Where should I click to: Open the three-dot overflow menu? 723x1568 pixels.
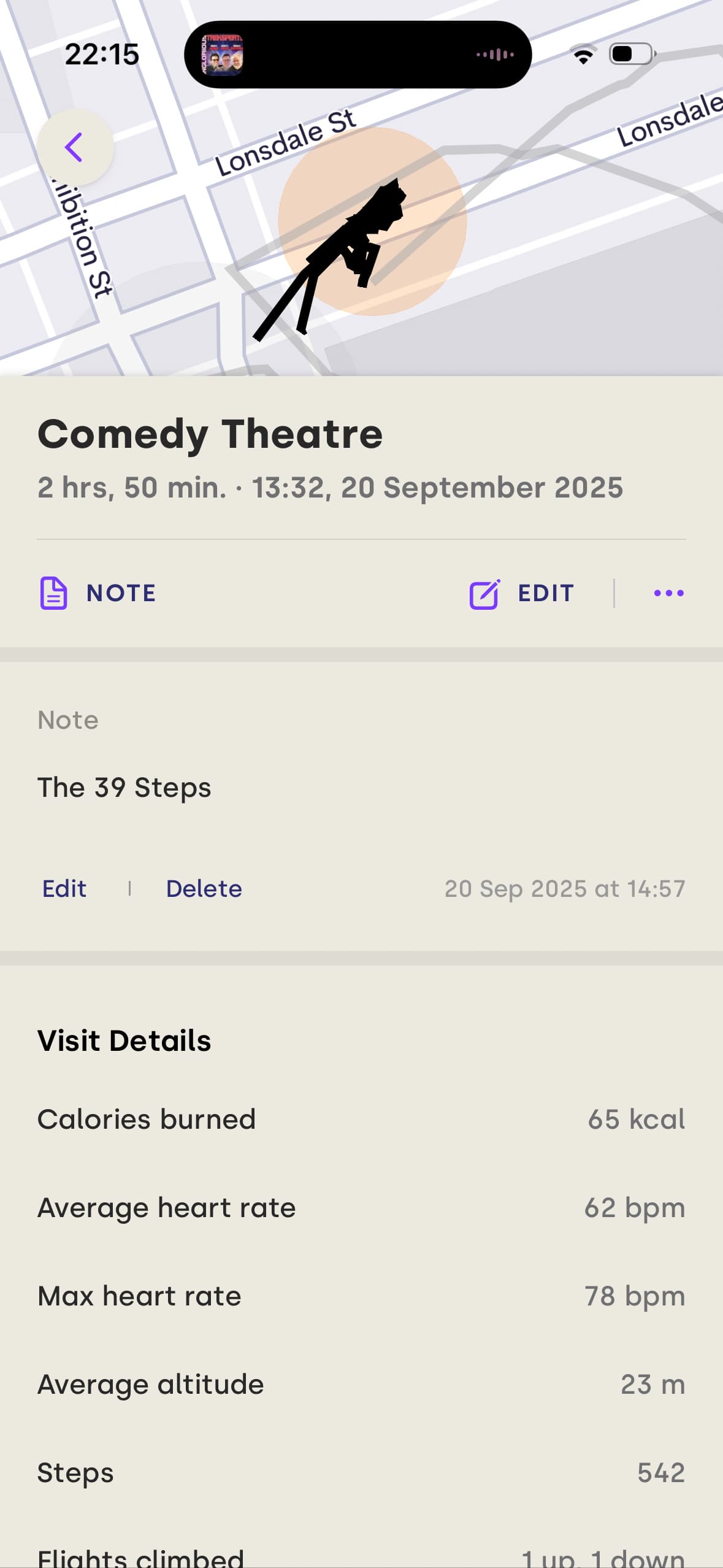click(668, 593)
